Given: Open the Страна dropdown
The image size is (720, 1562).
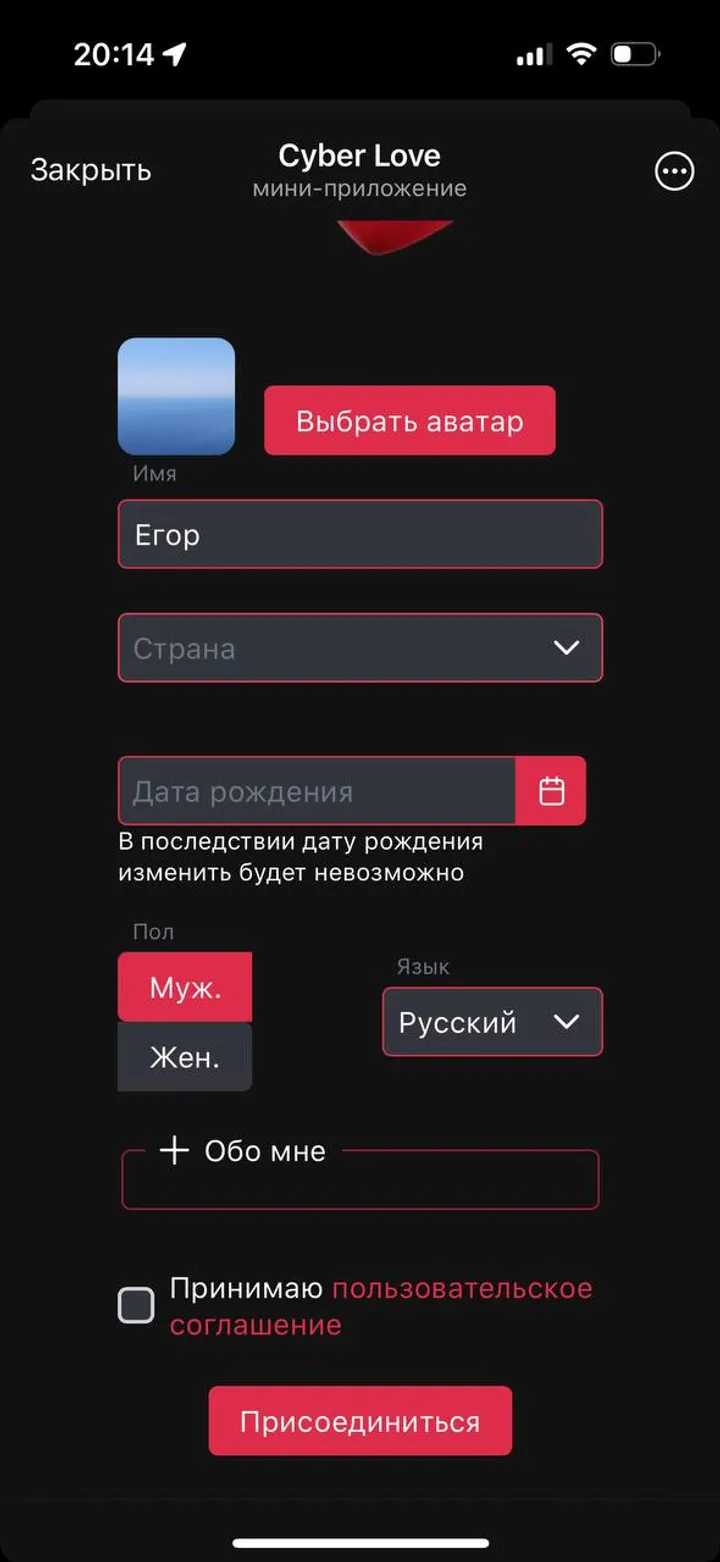Looking at the screenshot, I should (360, 648).
